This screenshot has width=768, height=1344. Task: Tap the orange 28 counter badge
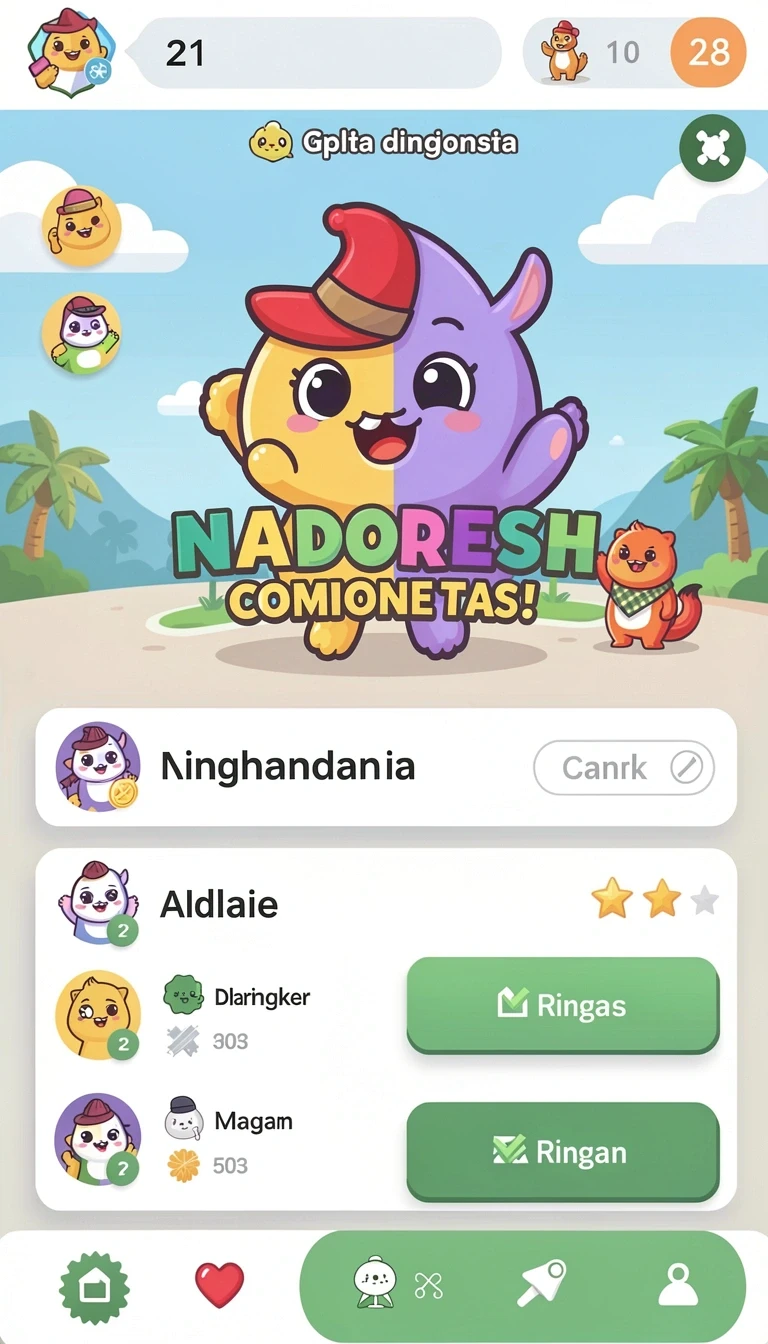pyautogui.click(x=708, y=51)
